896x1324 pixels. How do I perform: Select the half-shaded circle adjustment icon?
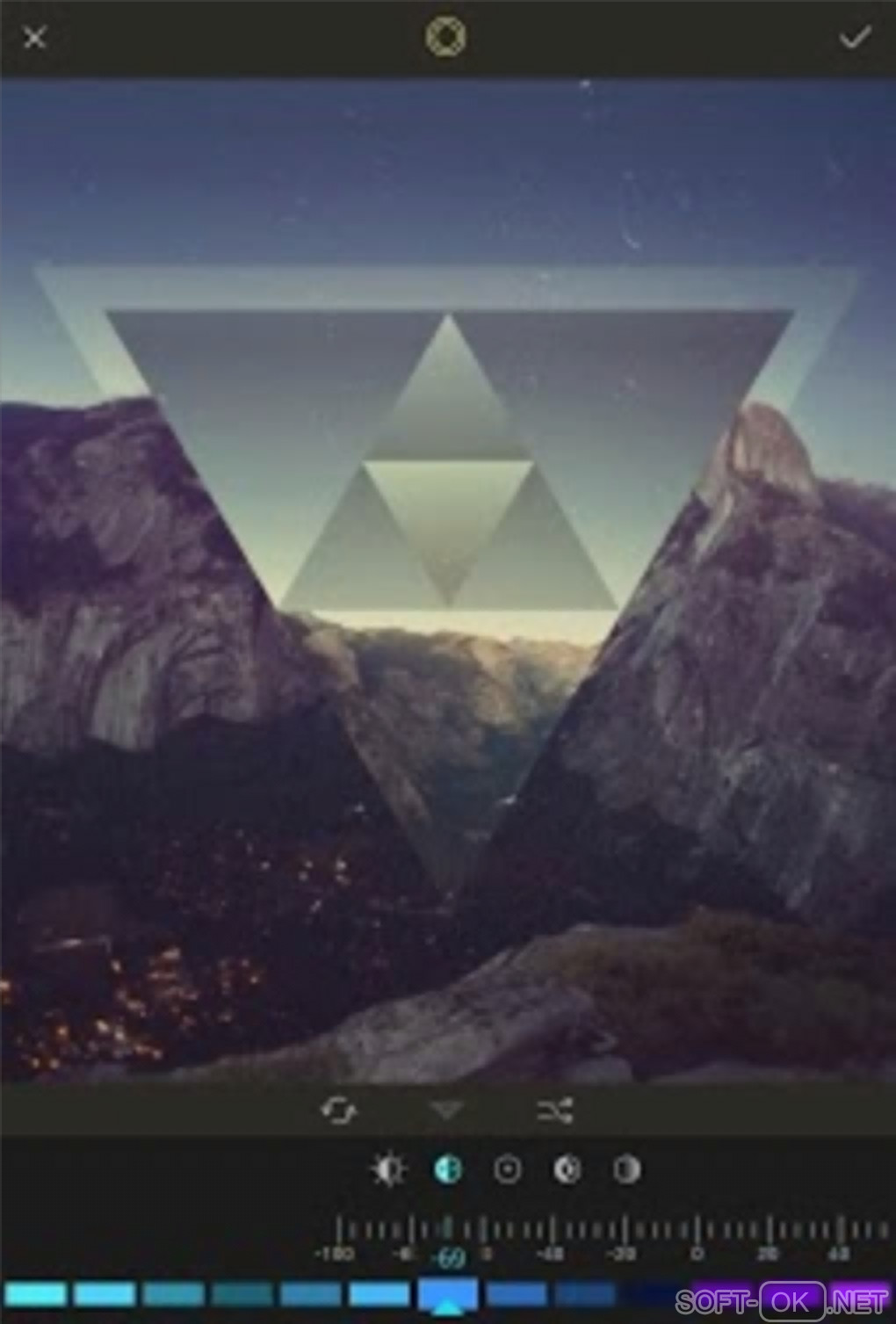click(x=627, y=1169)
